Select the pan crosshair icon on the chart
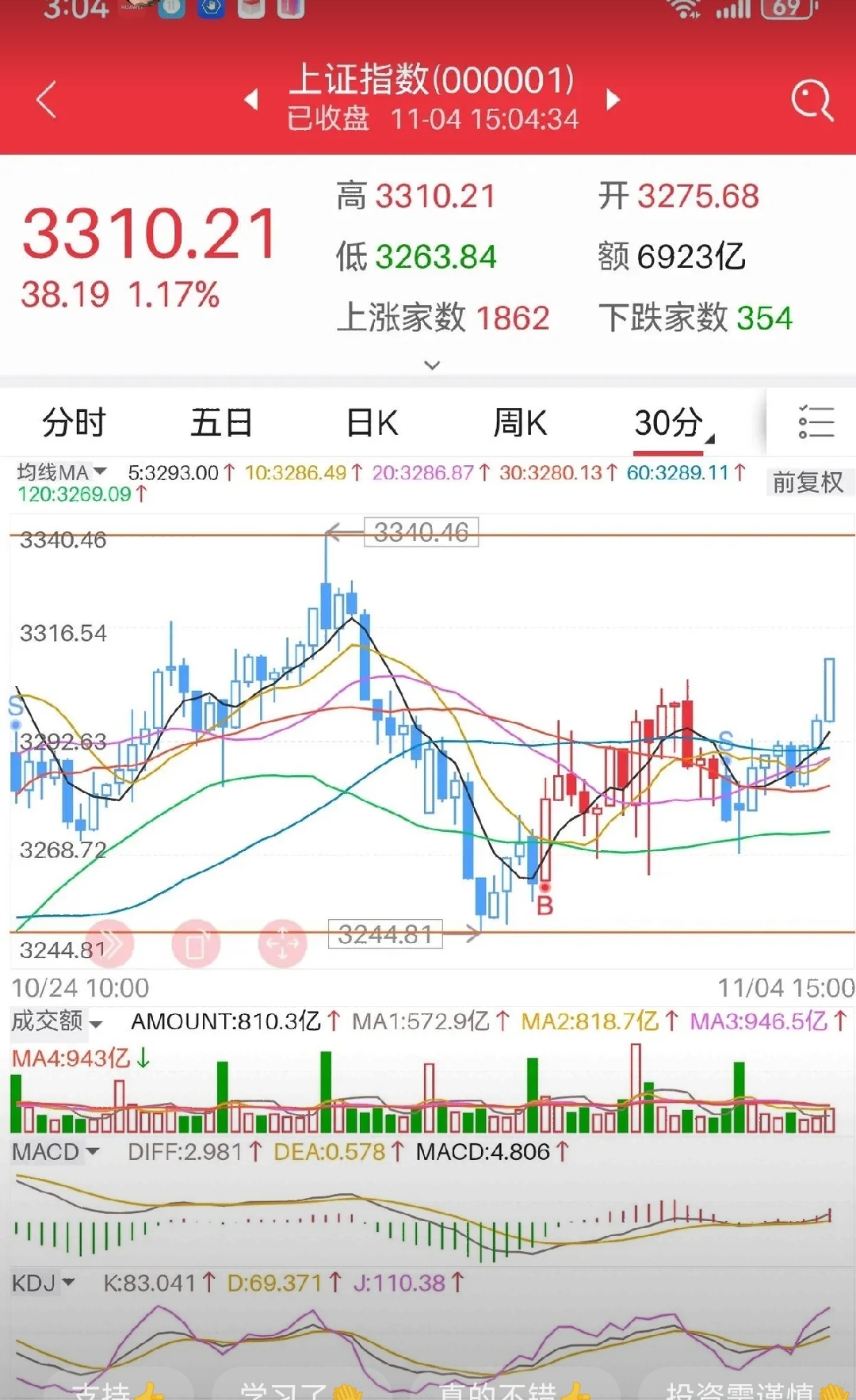Viewport: 856px width, 1400px height. click(x=281, y=941)
